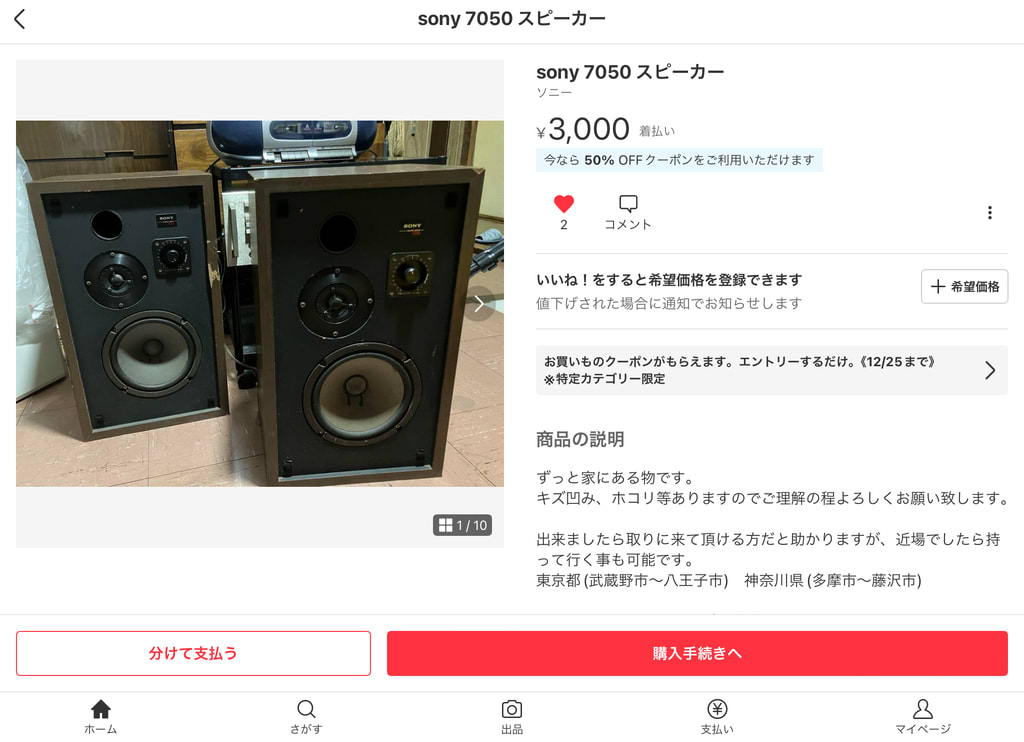Switch to the さがす search tab

tap(306, 716)
